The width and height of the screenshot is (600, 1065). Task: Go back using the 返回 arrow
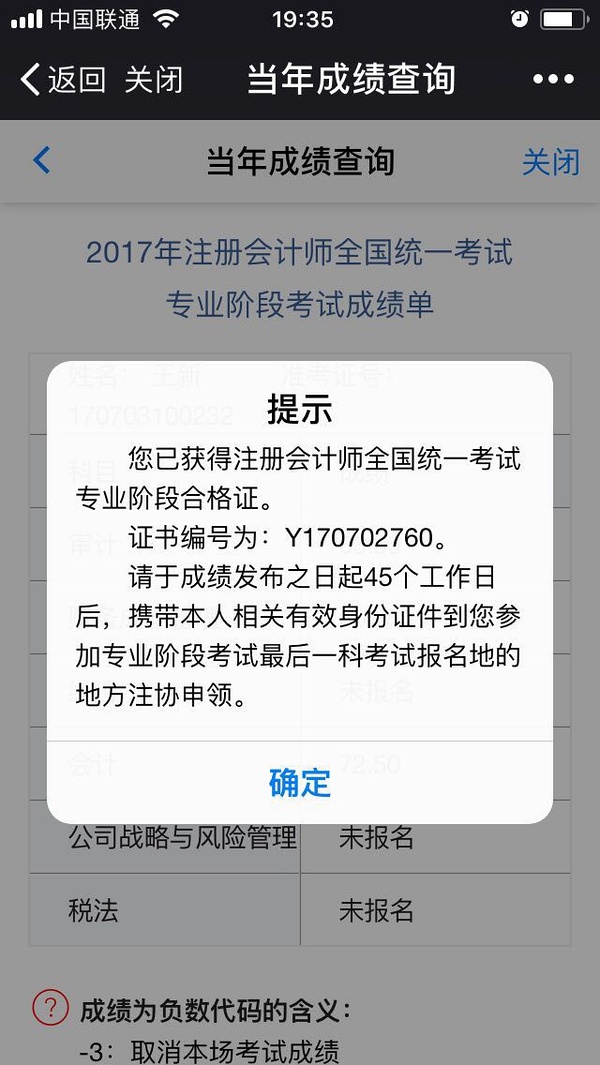(62, 80)
